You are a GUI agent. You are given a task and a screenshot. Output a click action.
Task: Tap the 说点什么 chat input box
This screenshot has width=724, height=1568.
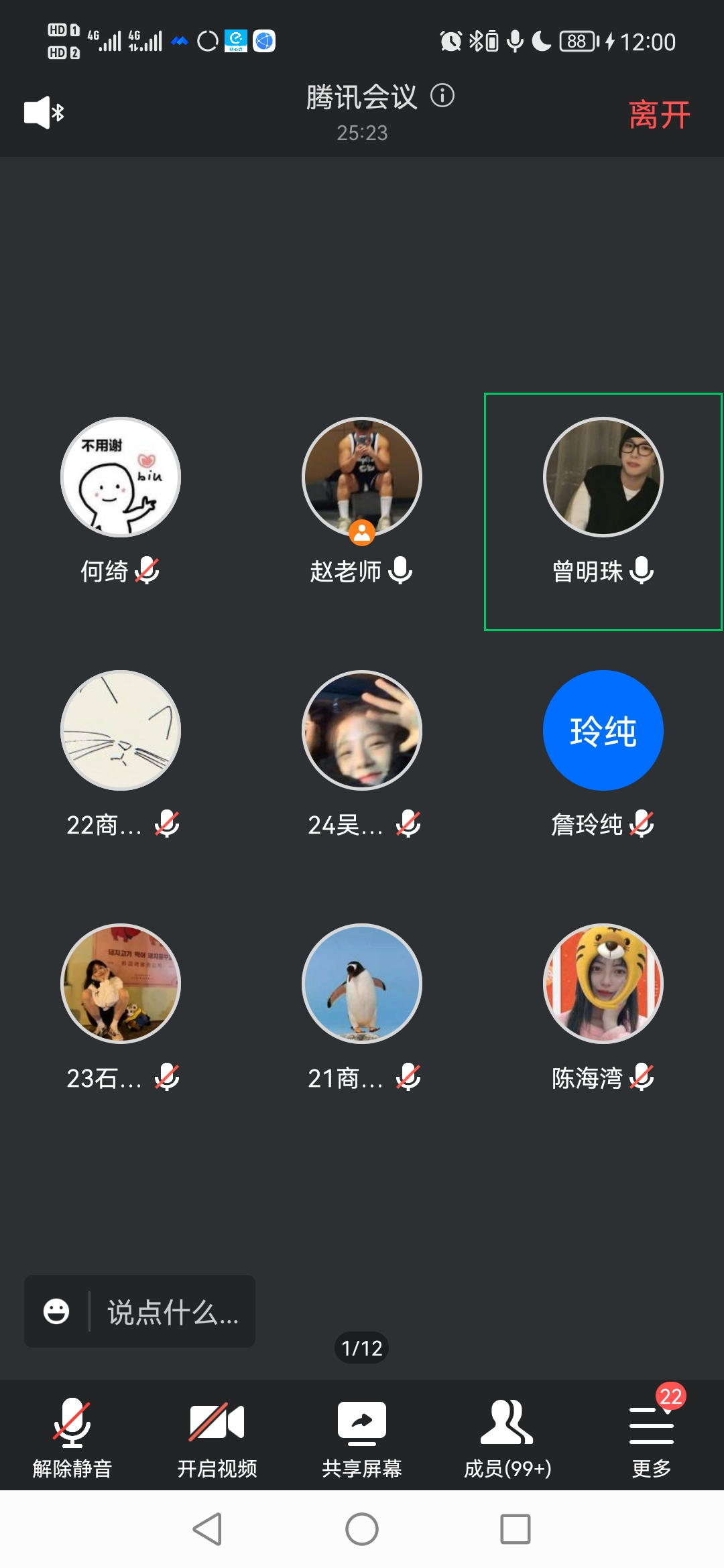pyautogui.click(x=172, y=1311)
